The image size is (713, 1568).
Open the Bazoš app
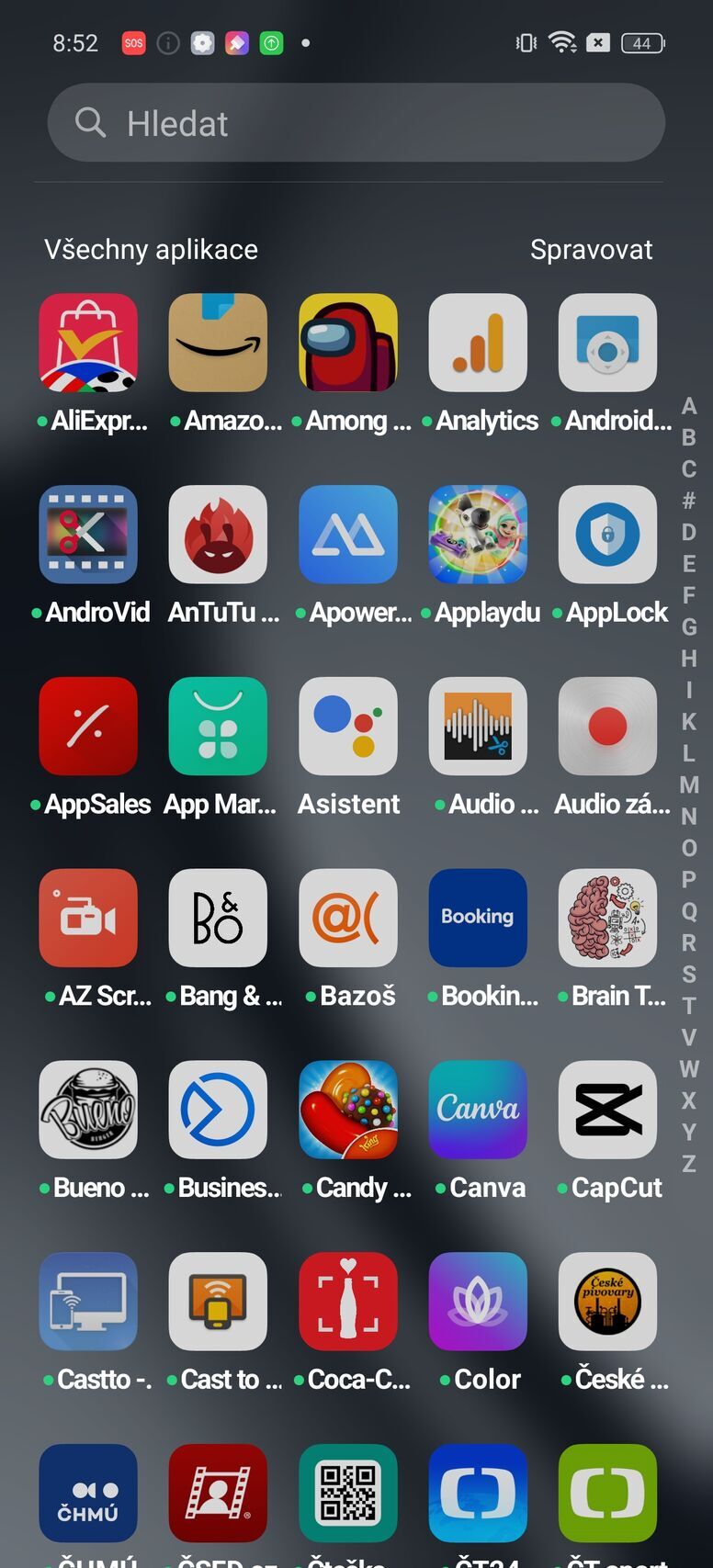[x=348, y=919]
